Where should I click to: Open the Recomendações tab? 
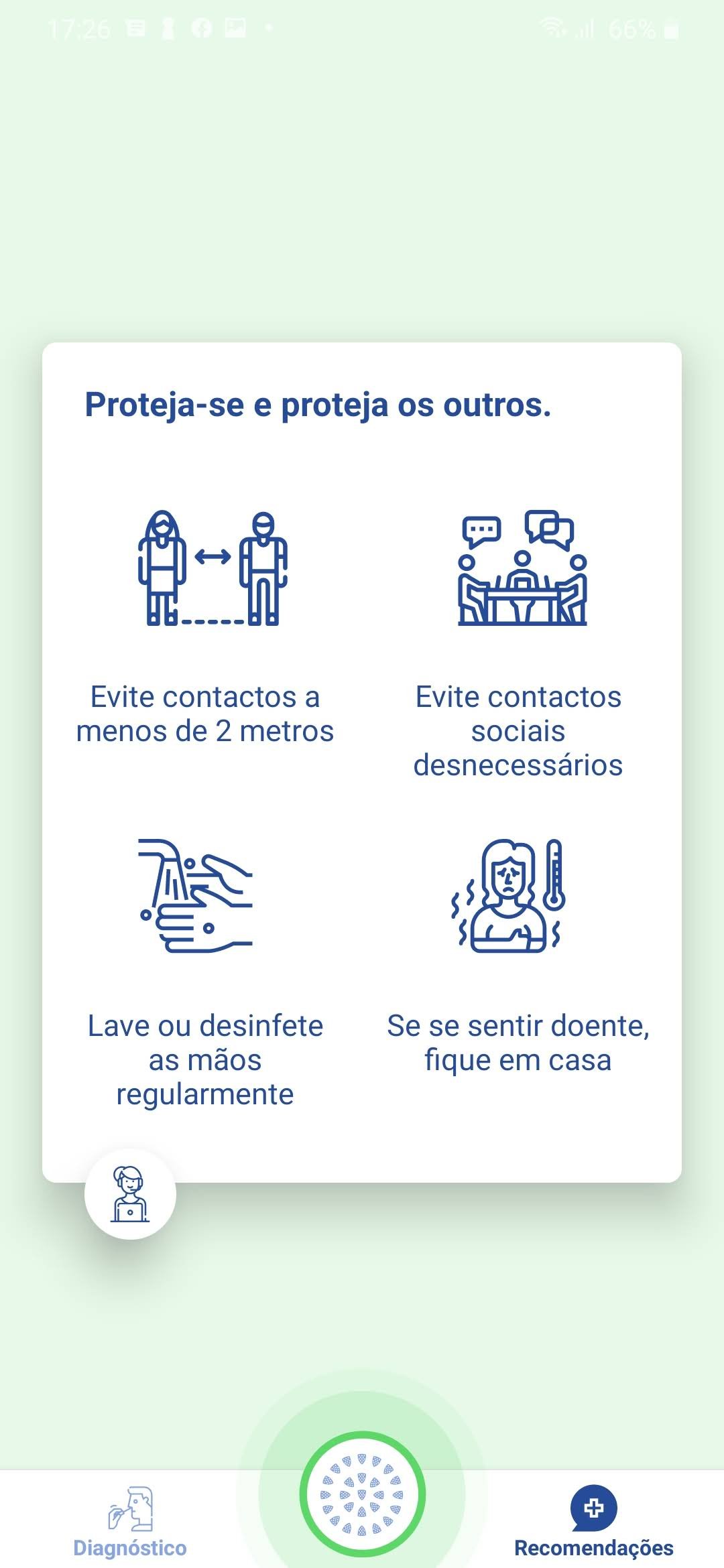593,1521
